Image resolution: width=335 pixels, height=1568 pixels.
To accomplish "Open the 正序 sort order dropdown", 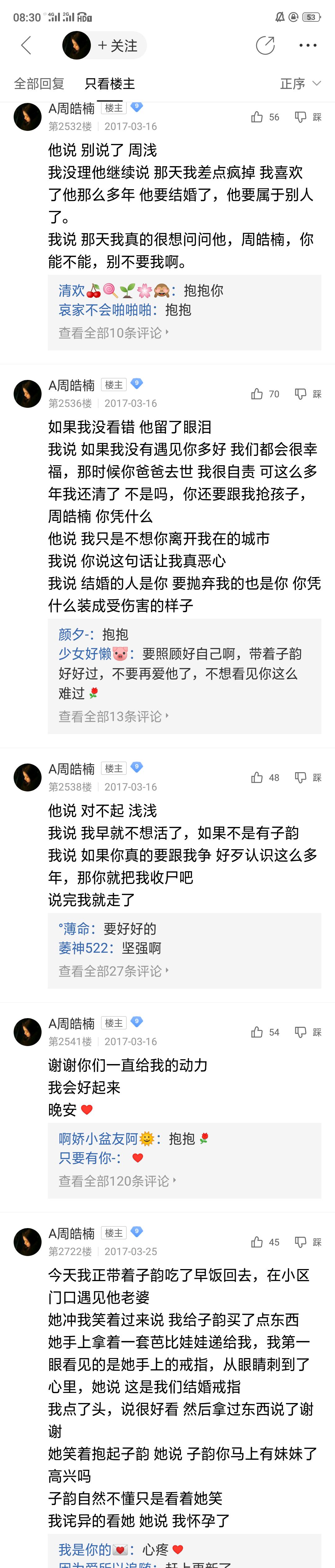I will click(x=300, y=83).
